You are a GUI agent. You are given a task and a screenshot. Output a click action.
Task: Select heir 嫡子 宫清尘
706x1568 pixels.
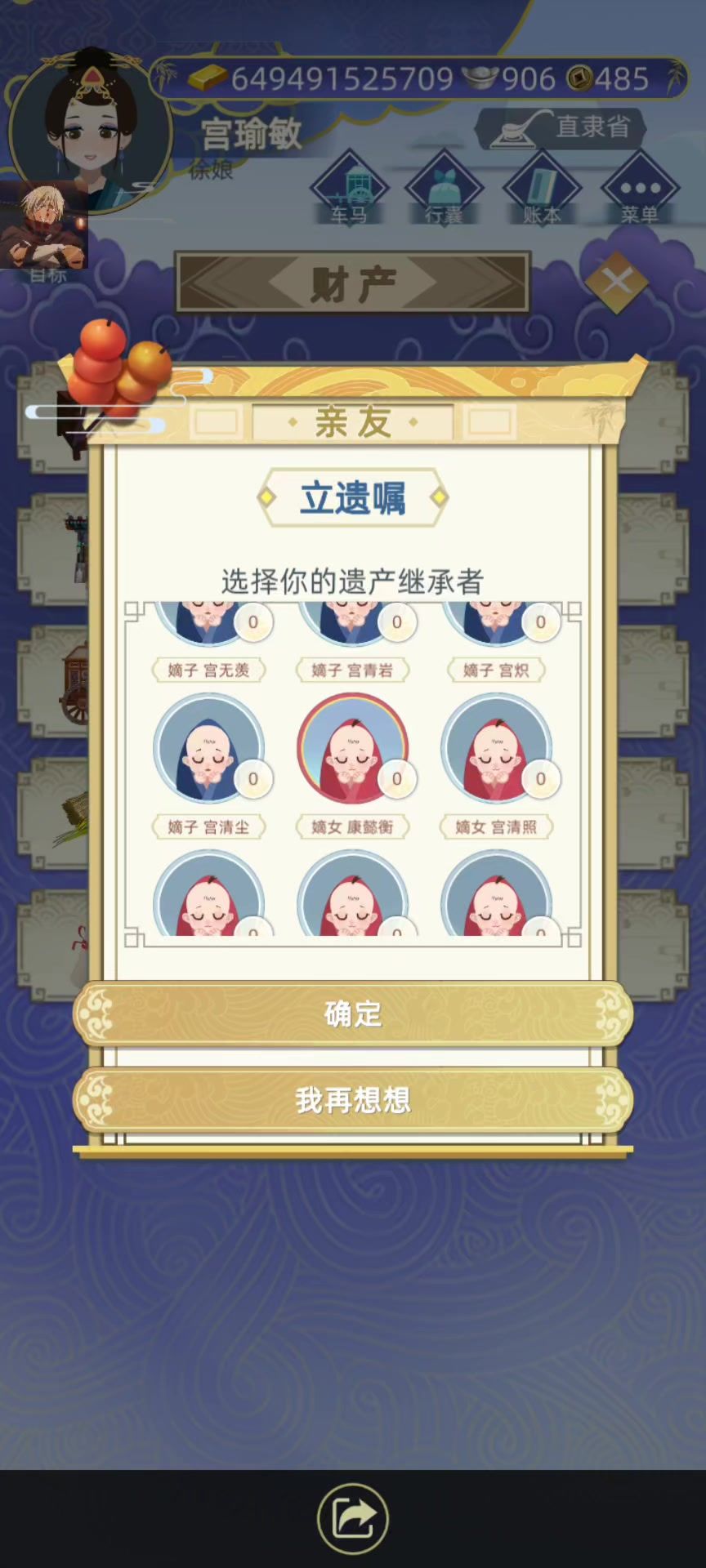209,751
